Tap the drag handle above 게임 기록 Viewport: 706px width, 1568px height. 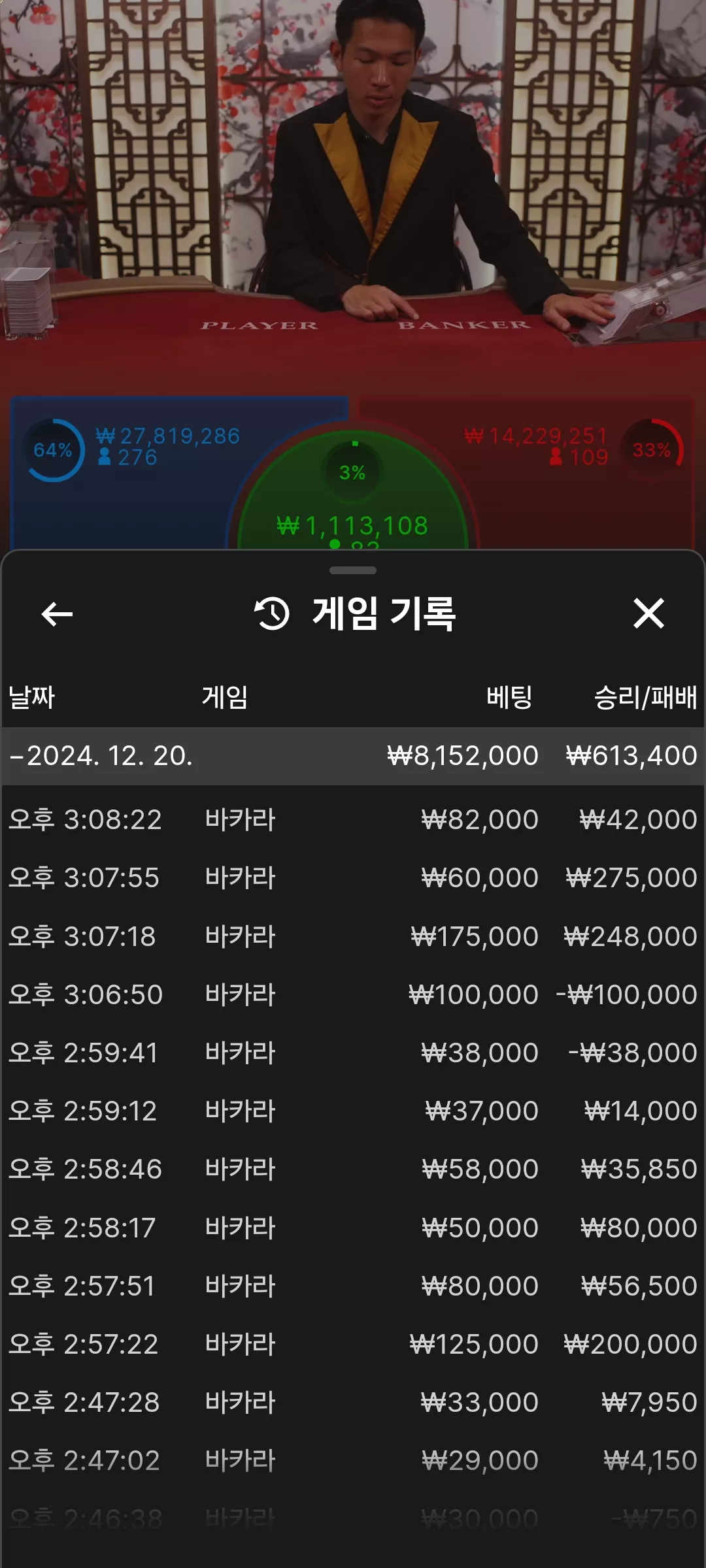[x=353, y=570]
